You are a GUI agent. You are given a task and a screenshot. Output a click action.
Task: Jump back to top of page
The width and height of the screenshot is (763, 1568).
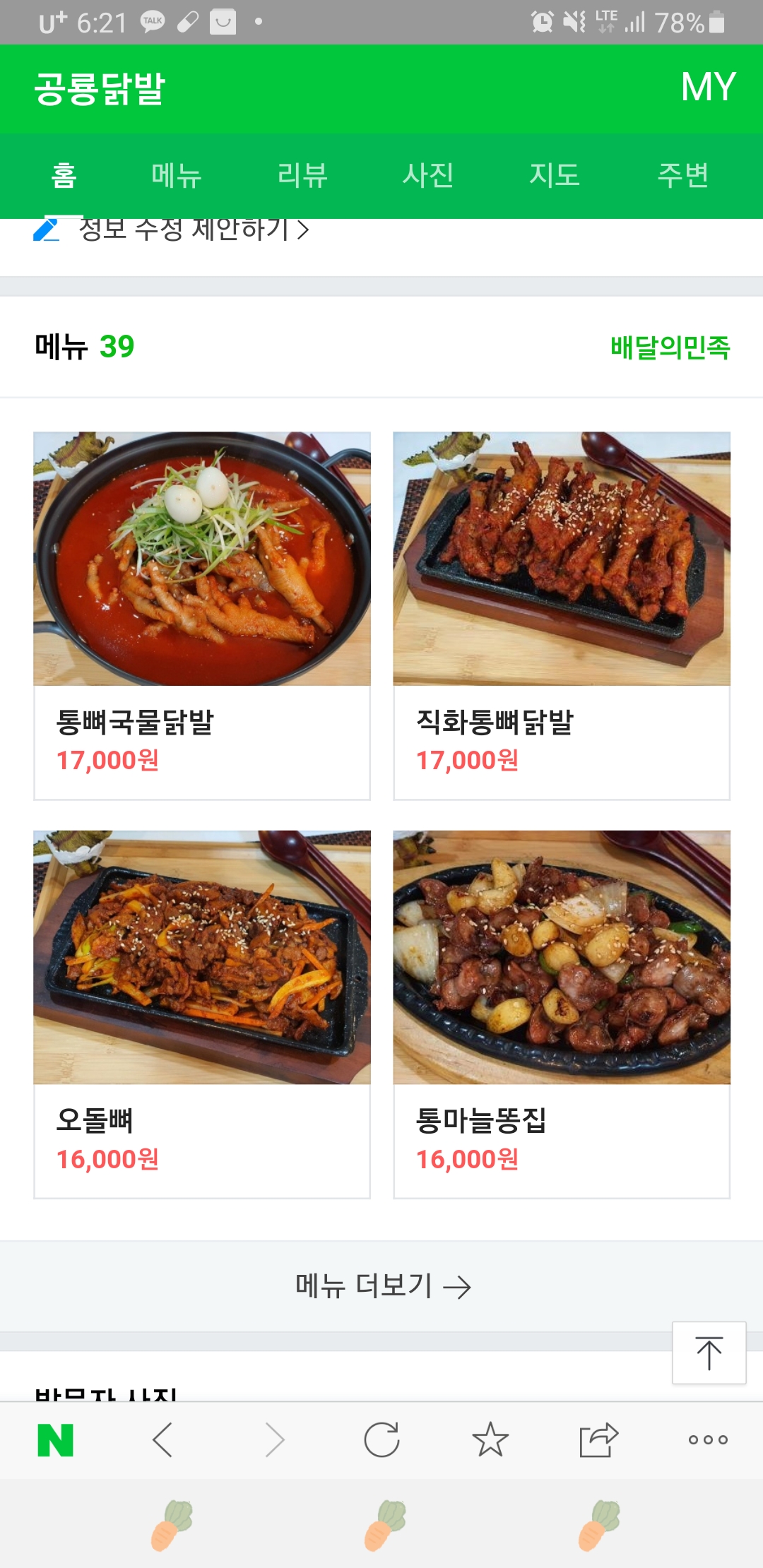(x=709, y=1353)
